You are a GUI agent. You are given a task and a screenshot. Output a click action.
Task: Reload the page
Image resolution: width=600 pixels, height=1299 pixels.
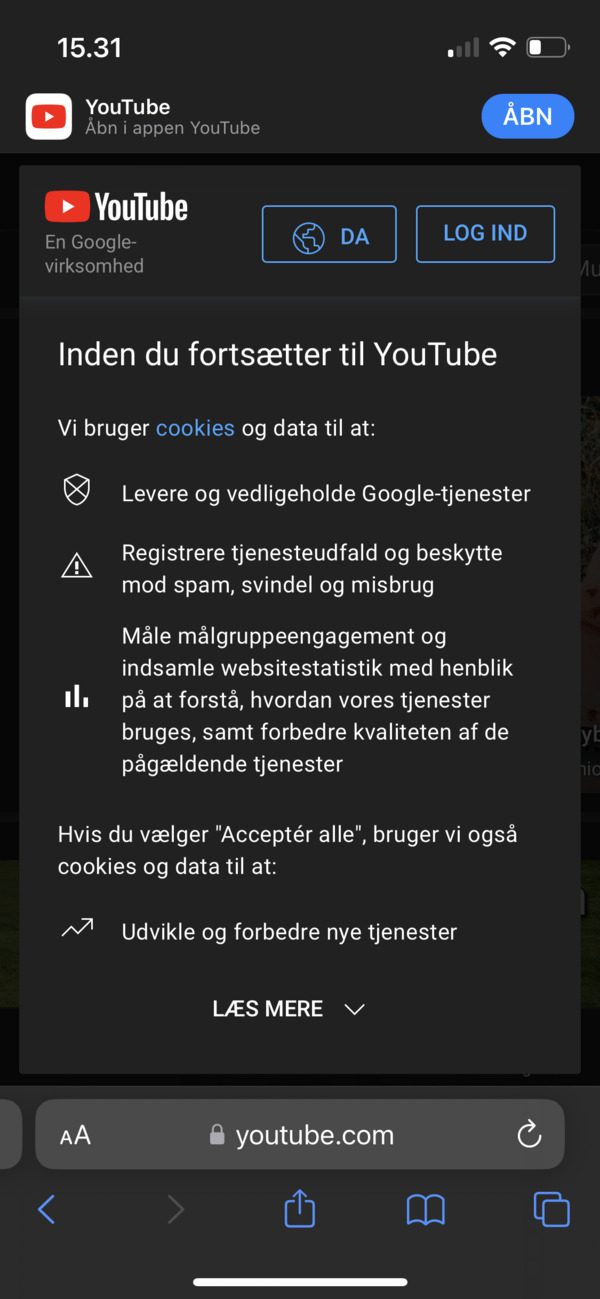point(529,1134)
